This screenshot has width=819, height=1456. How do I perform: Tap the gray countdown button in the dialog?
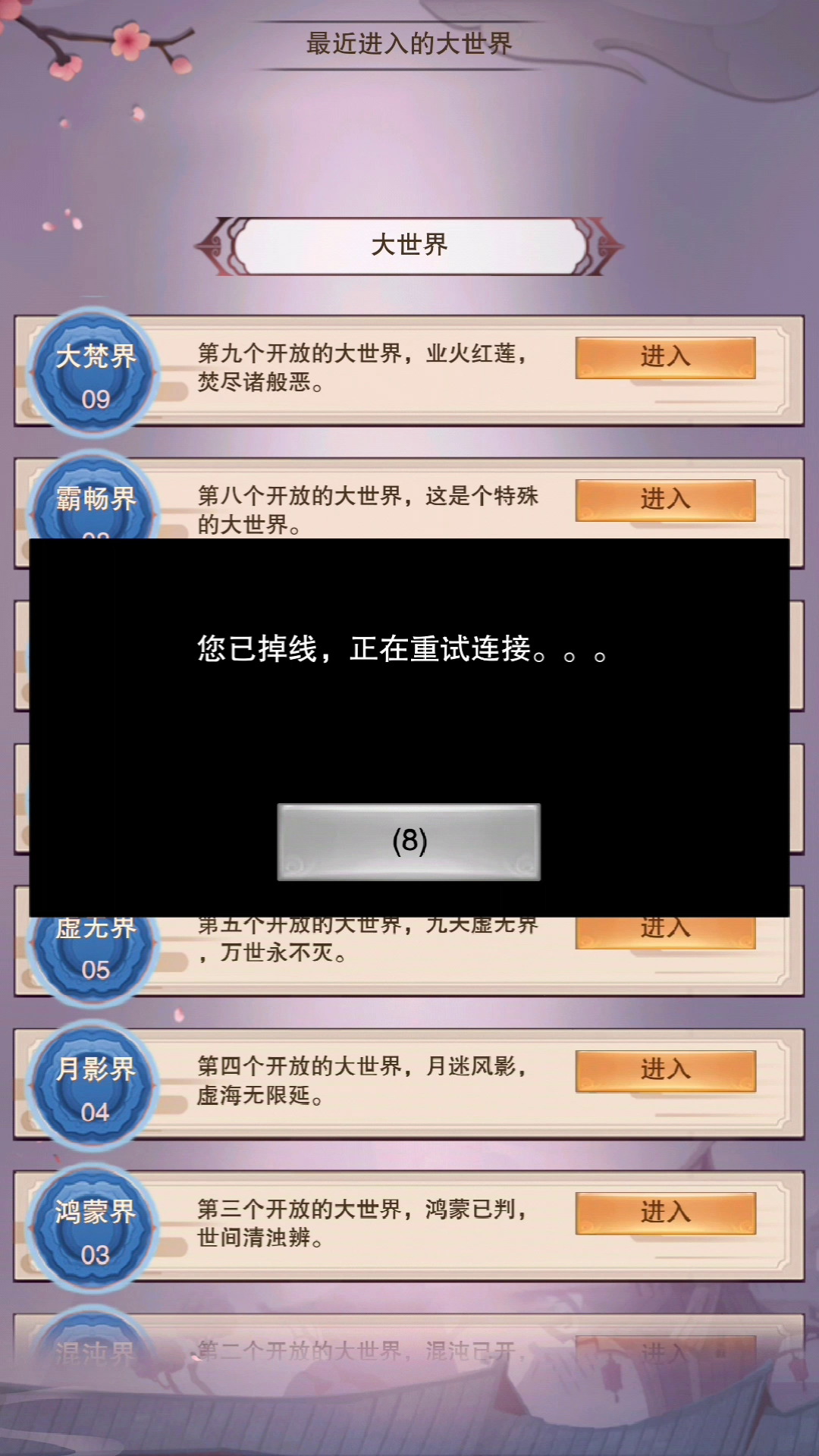click(409, 842)
